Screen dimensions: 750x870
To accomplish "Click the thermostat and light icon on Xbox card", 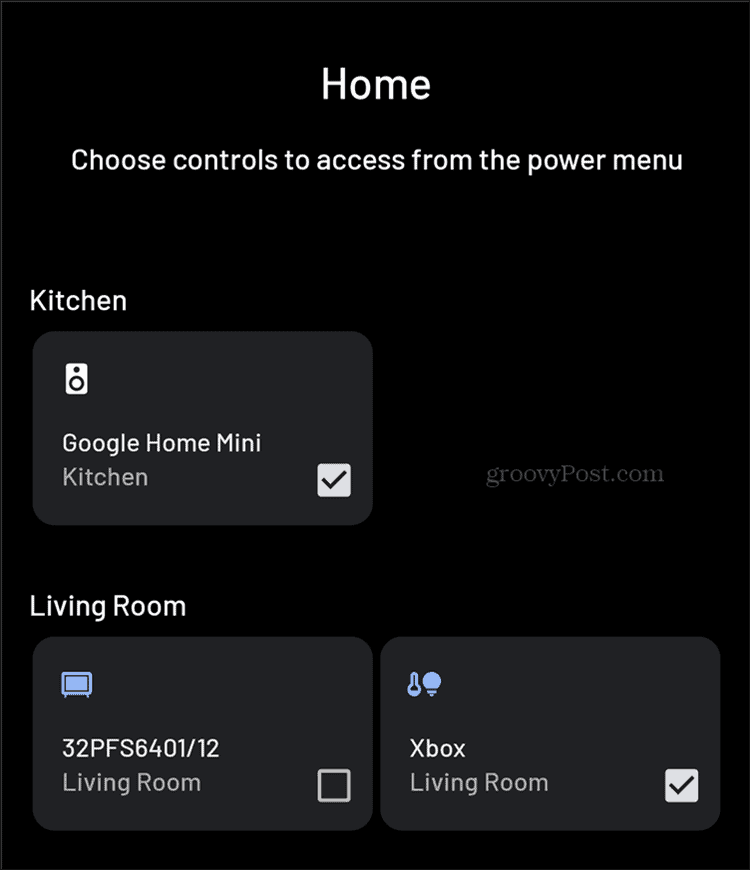I will [424, 684].
